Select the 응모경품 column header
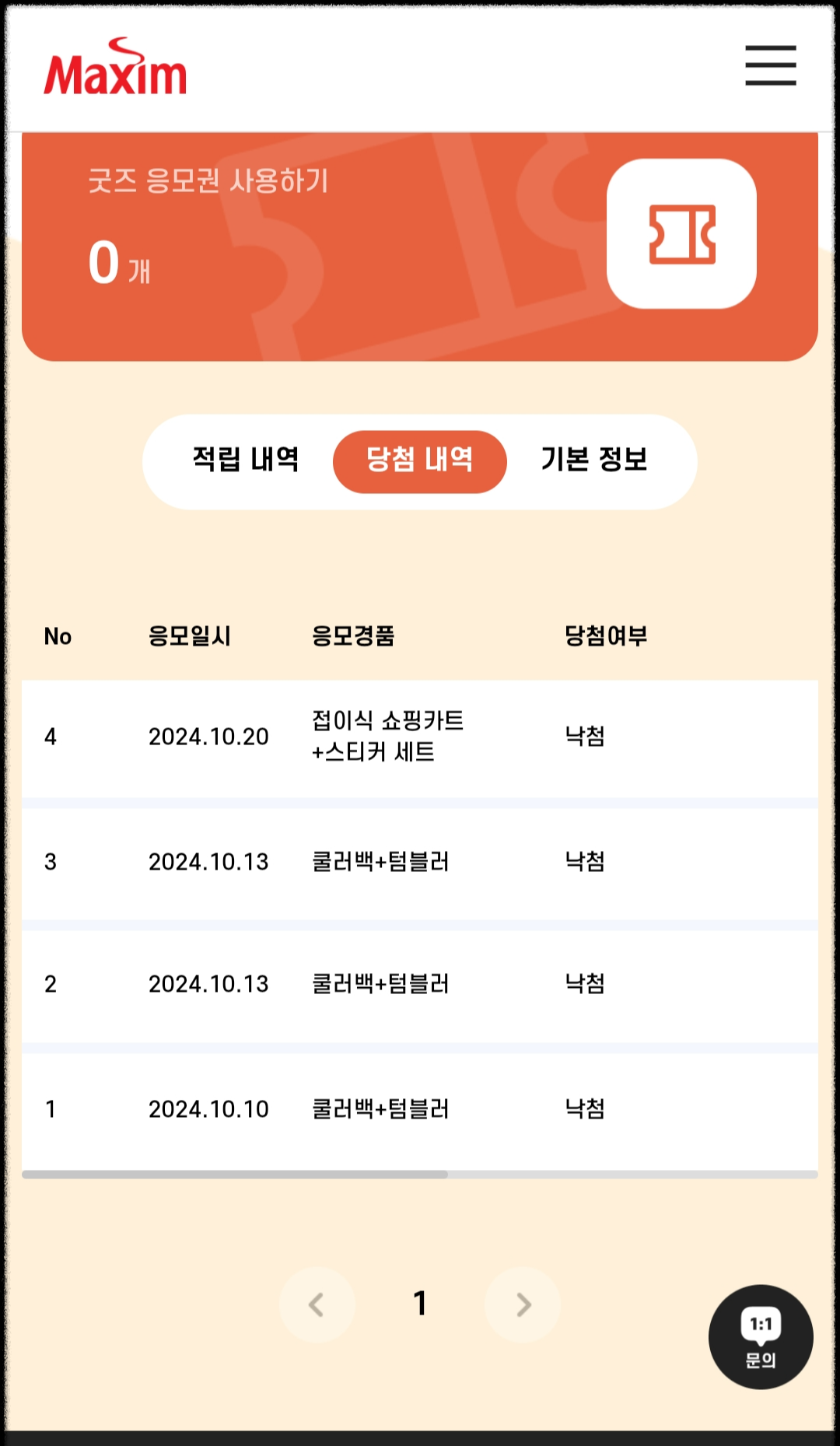 (x=355, y=636)
